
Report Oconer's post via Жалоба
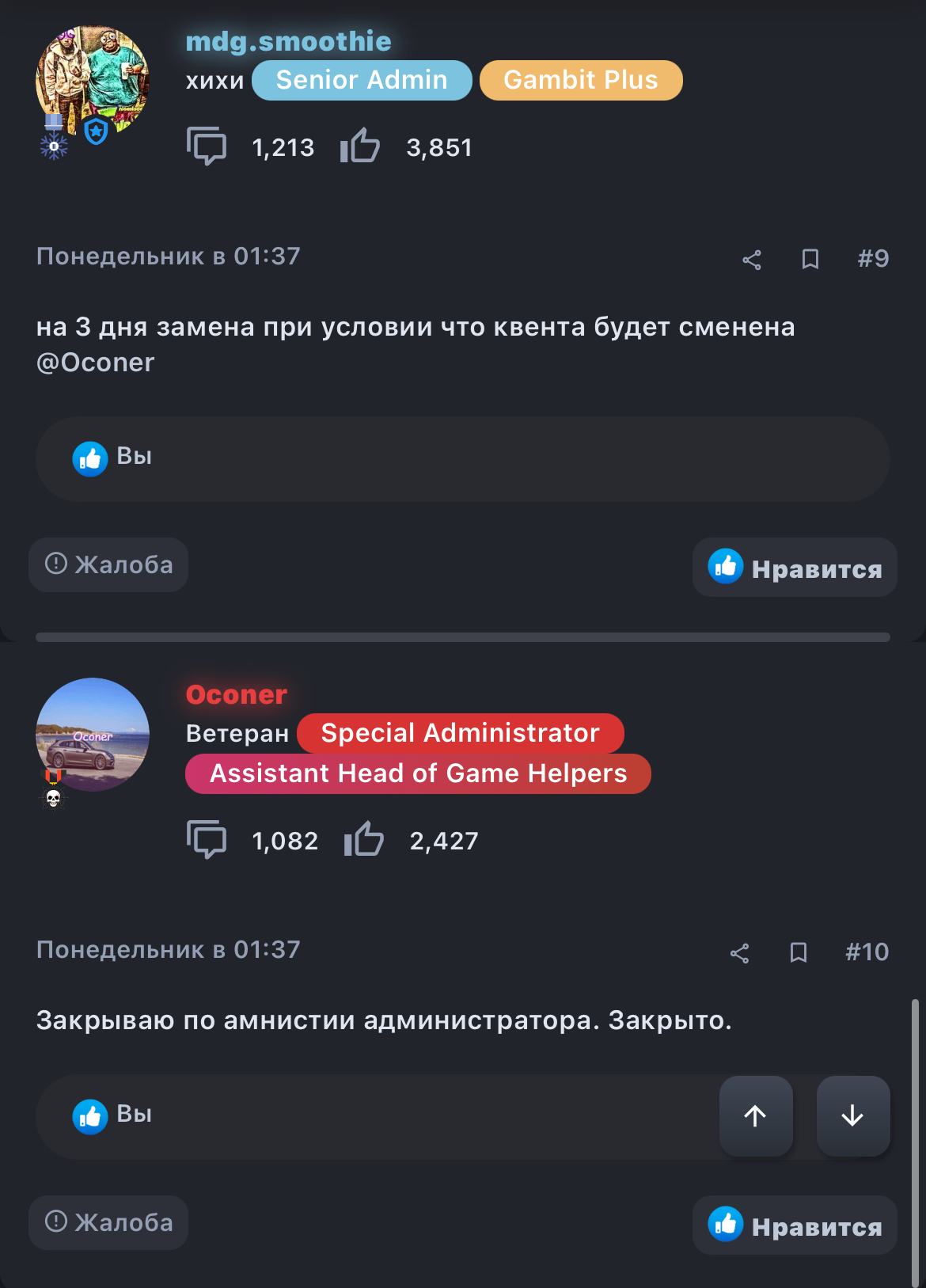108,1222
